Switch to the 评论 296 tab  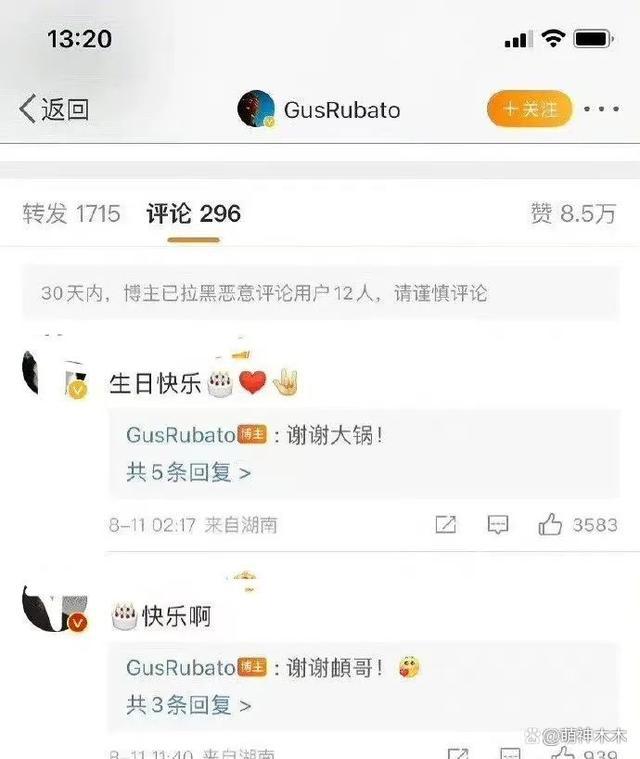click(x=193, y=213)
